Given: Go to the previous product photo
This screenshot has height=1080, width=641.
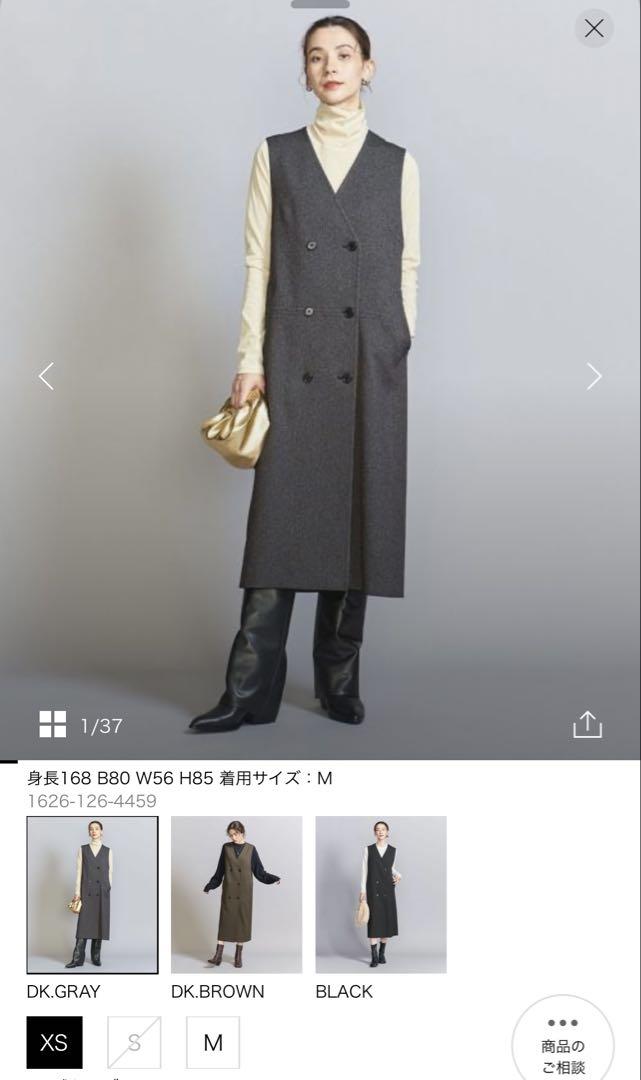Looking at the screenshot, I should coord(46,376).
